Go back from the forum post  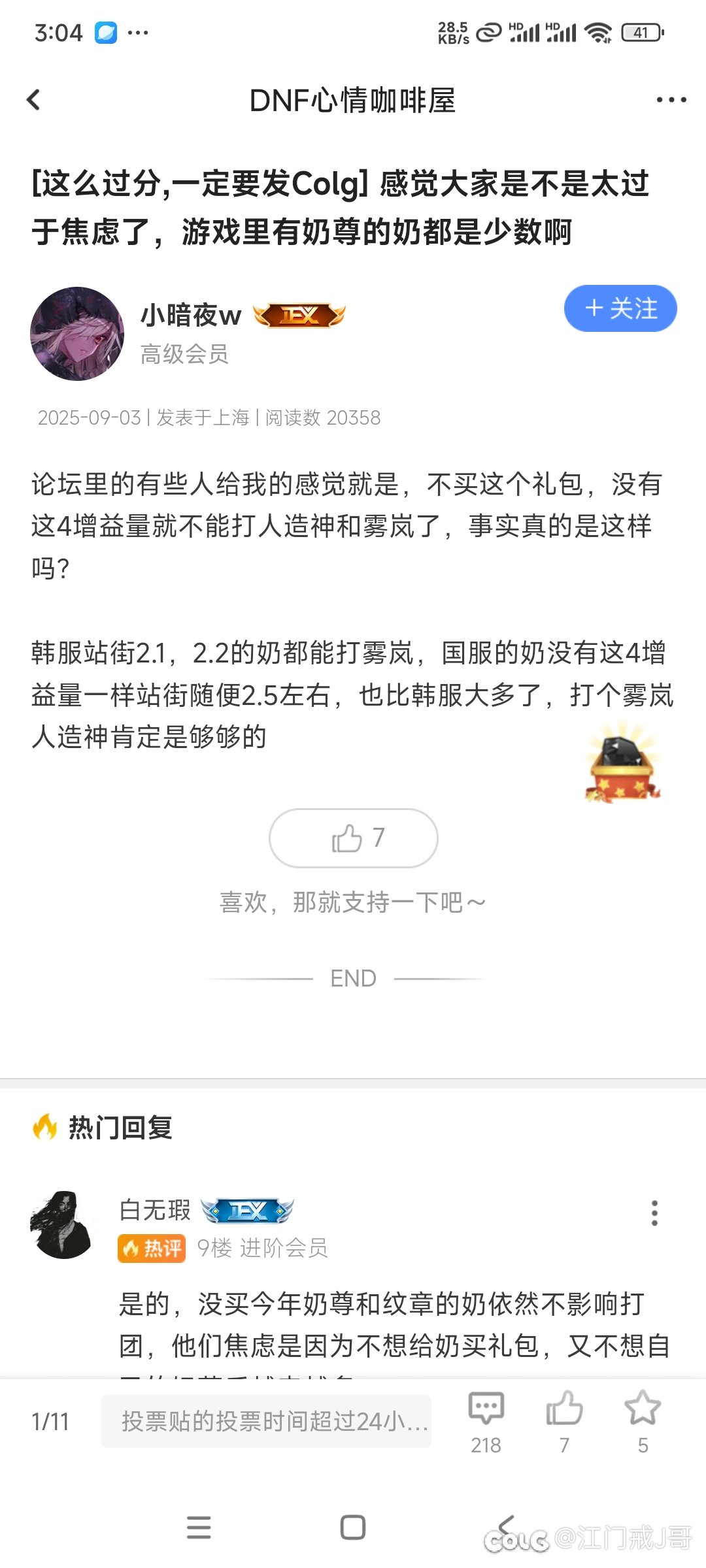[x=34, y=100]
